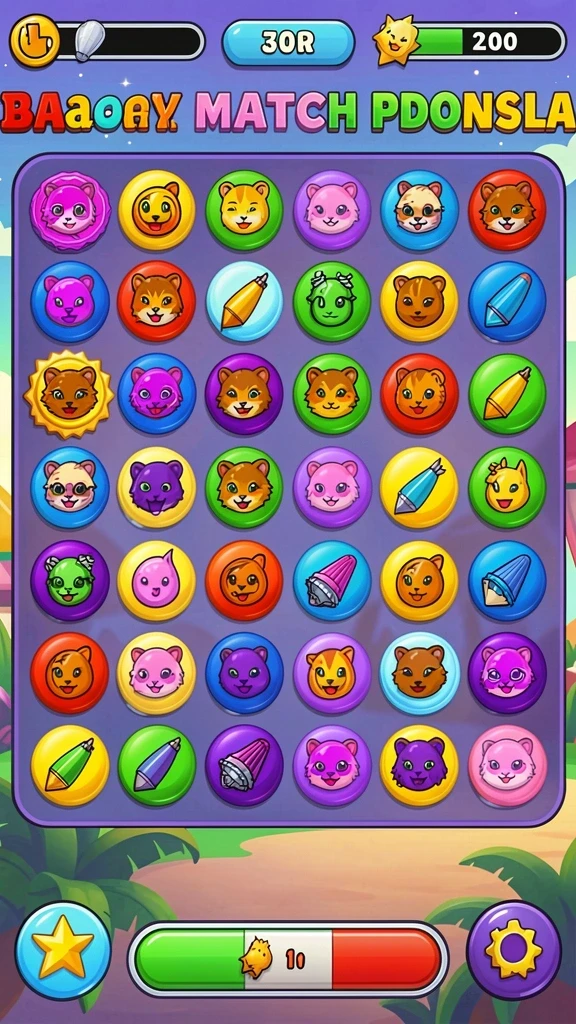Image resolution: width=576 pixels, height=1024 pixels.
Task: Tap the yellow star button
Action: pos(63,950)
